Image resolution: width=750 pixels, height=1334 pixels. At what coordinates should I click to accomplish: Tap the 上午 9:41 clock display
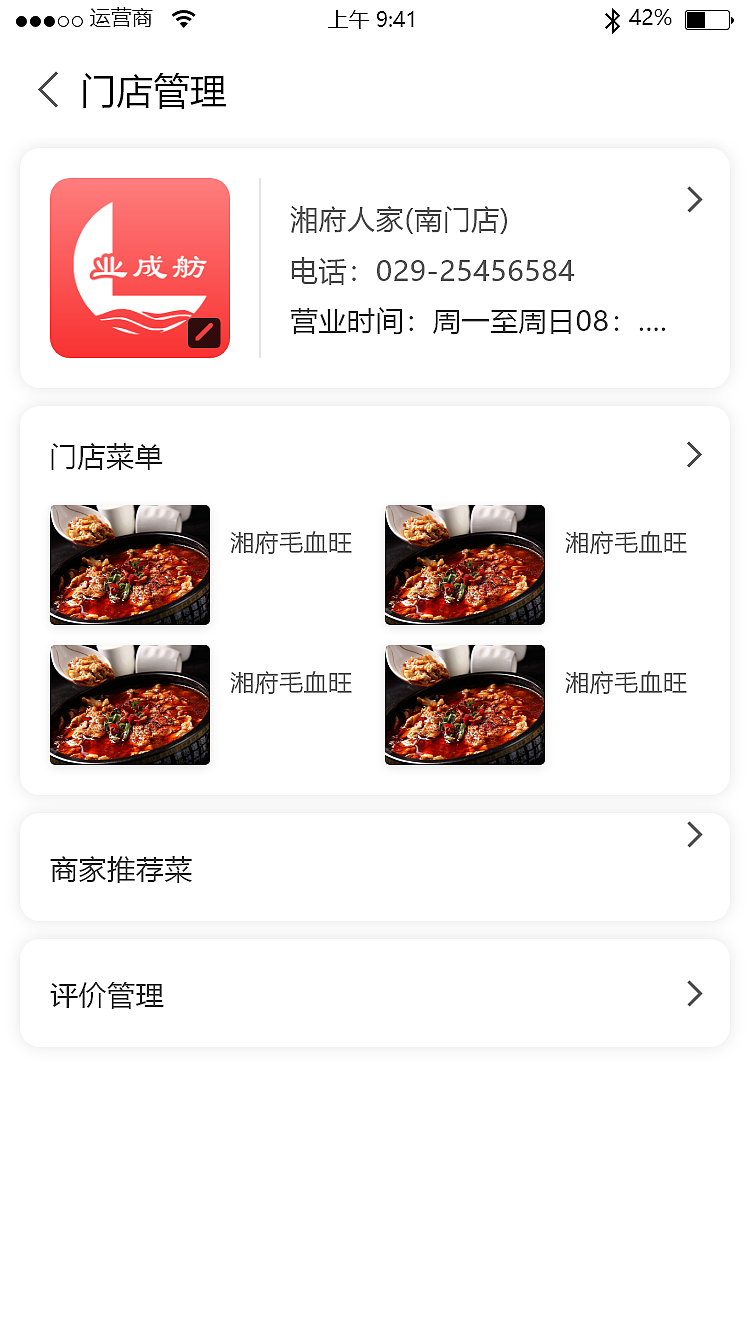click(x=372, y=18)
